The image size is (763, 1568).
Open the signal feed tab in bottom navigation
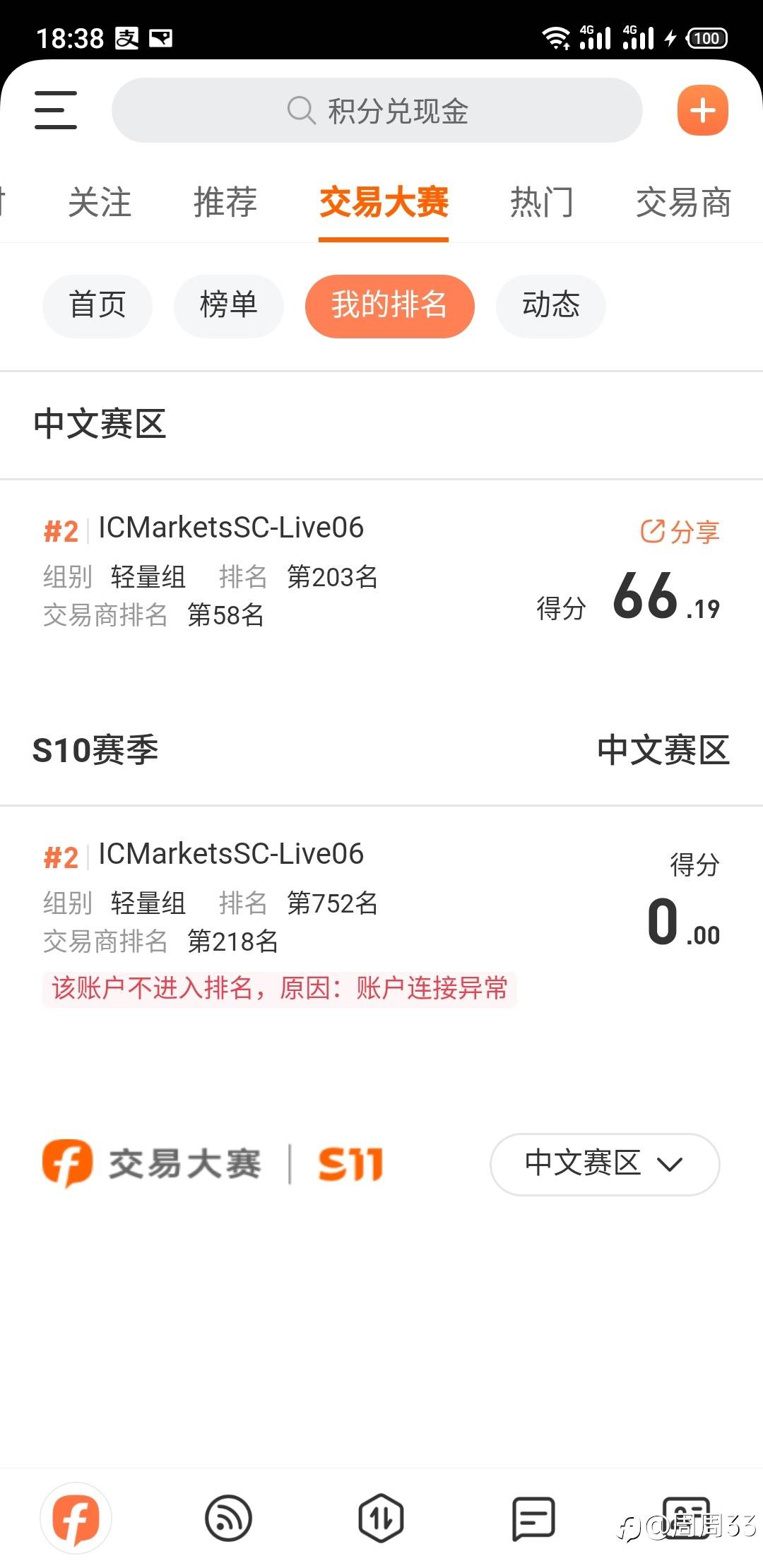(x=228, y=1519)
